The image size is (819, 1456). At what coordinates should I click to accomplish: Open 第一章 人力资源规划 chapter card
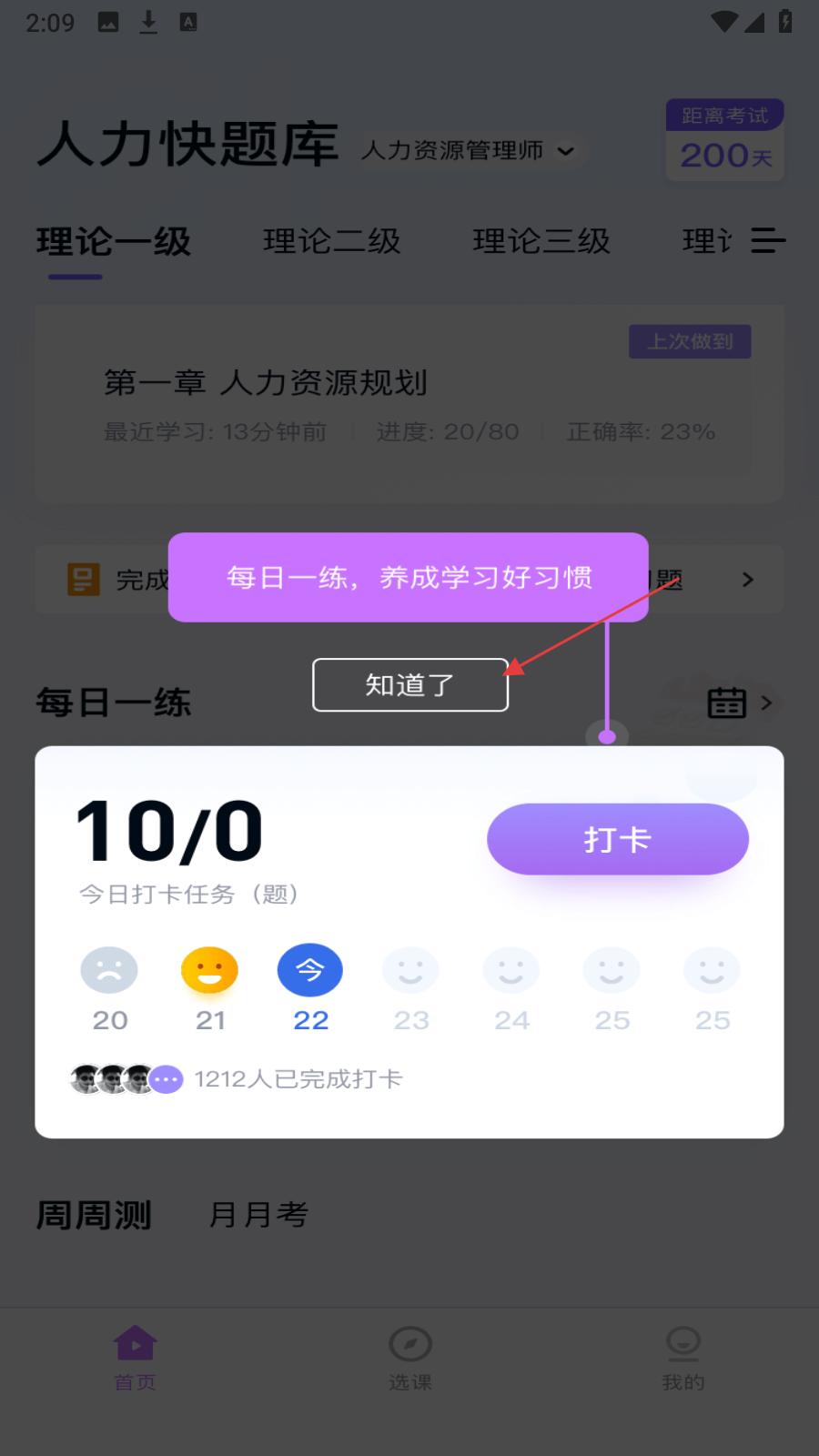pyautogui.click(x=409, y=404)
